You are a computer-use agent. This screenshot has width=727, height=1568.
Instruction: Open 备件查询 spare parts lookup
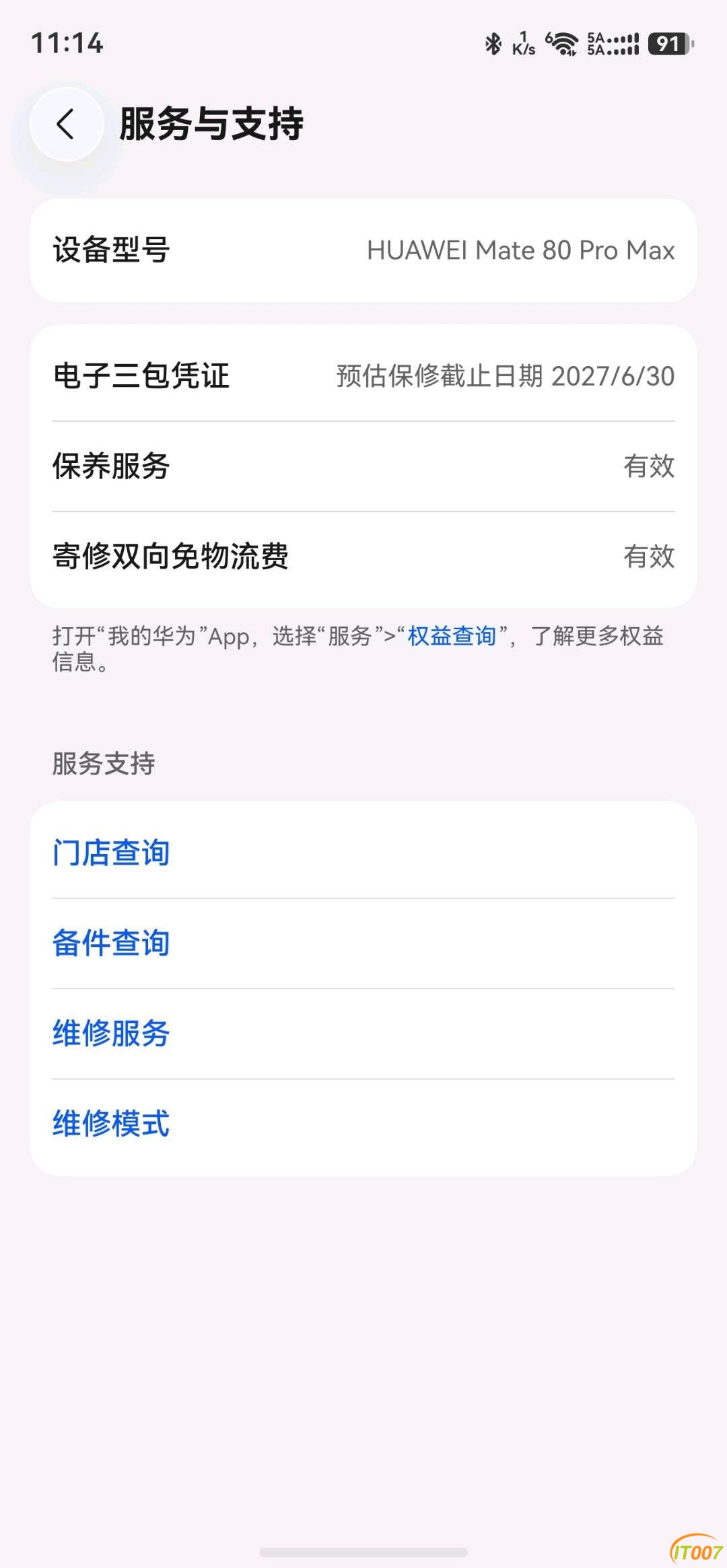(x=363, y=943)
